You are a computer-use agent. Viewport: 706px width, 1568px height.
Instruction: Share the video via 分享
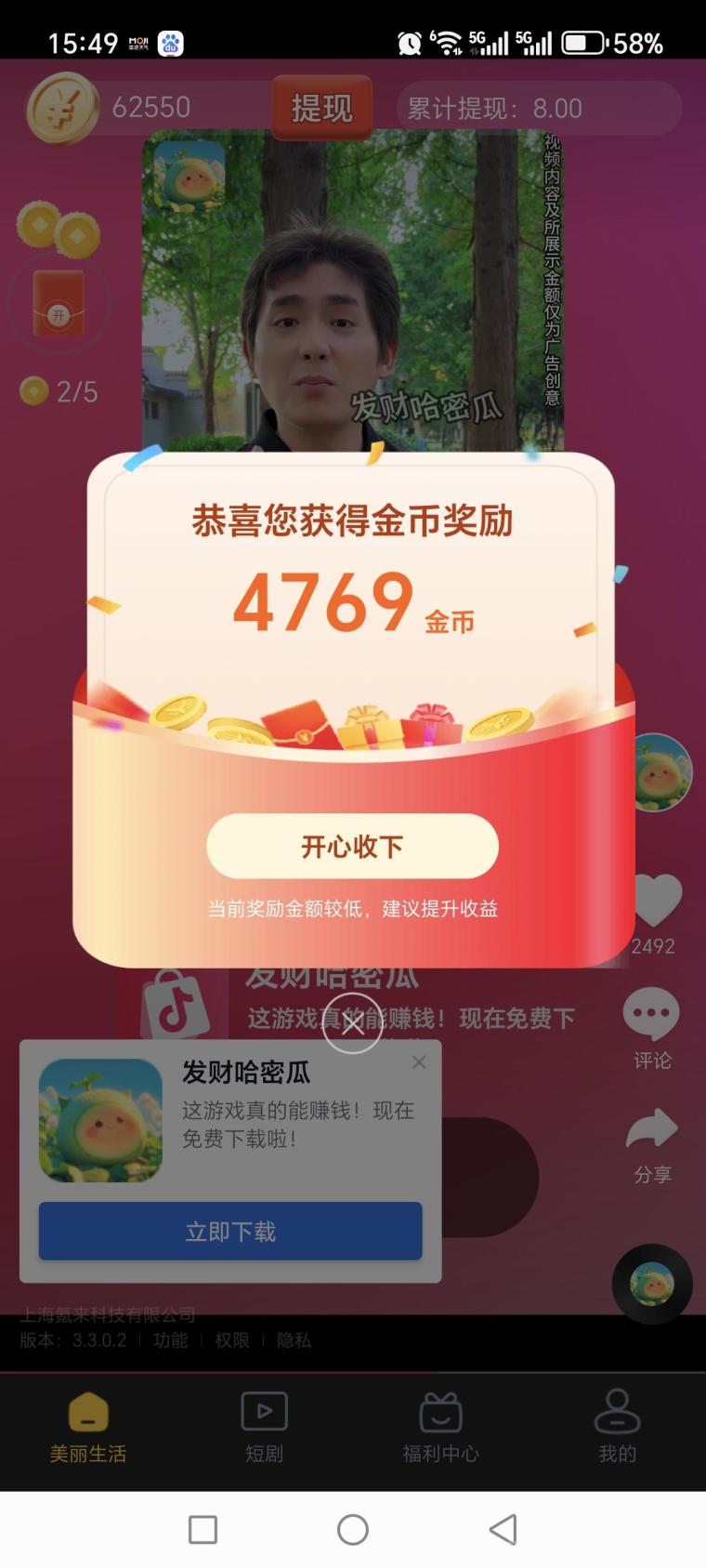(x=651, y=1130)
